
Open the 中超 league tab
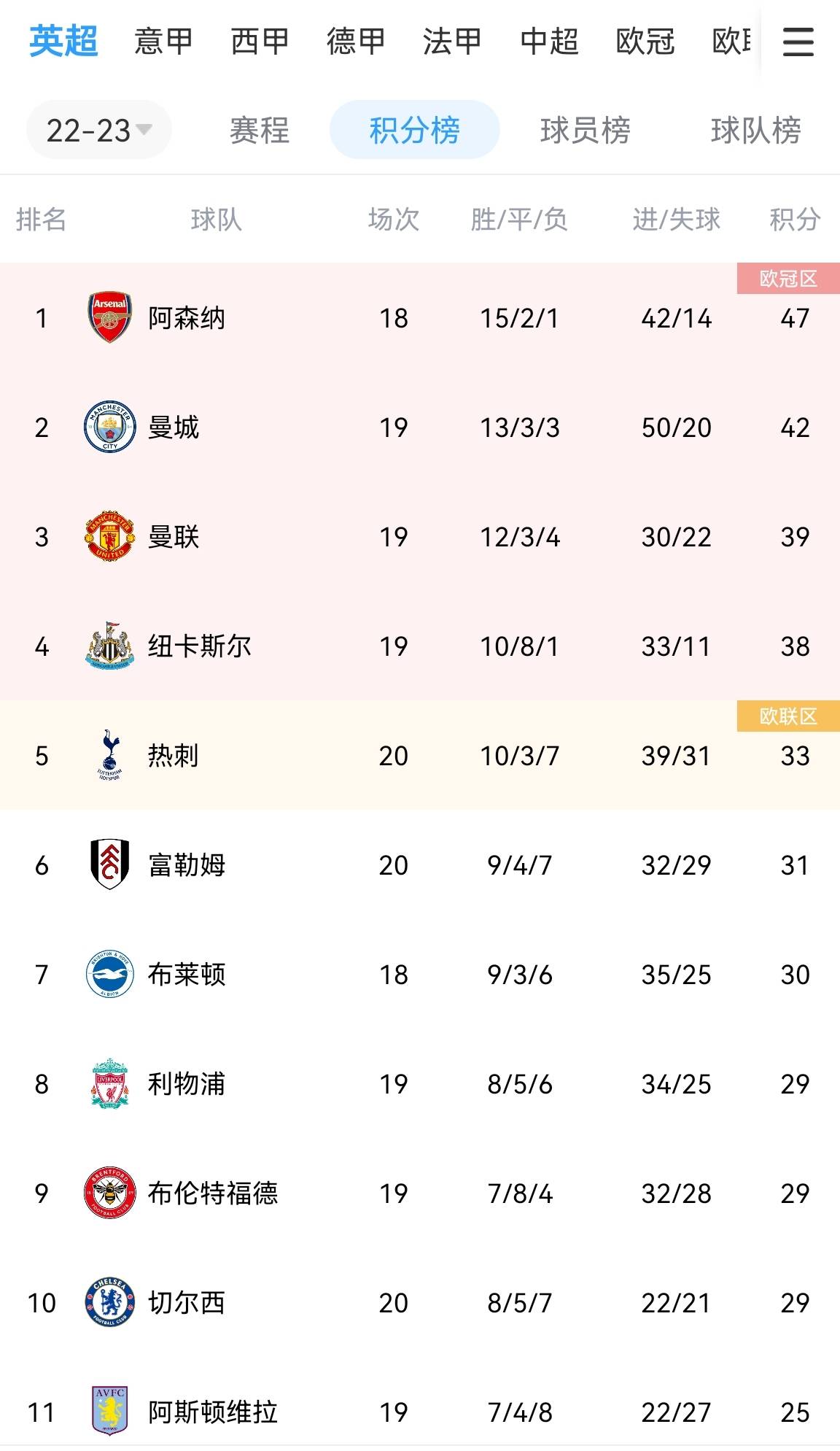pos(549,41)
